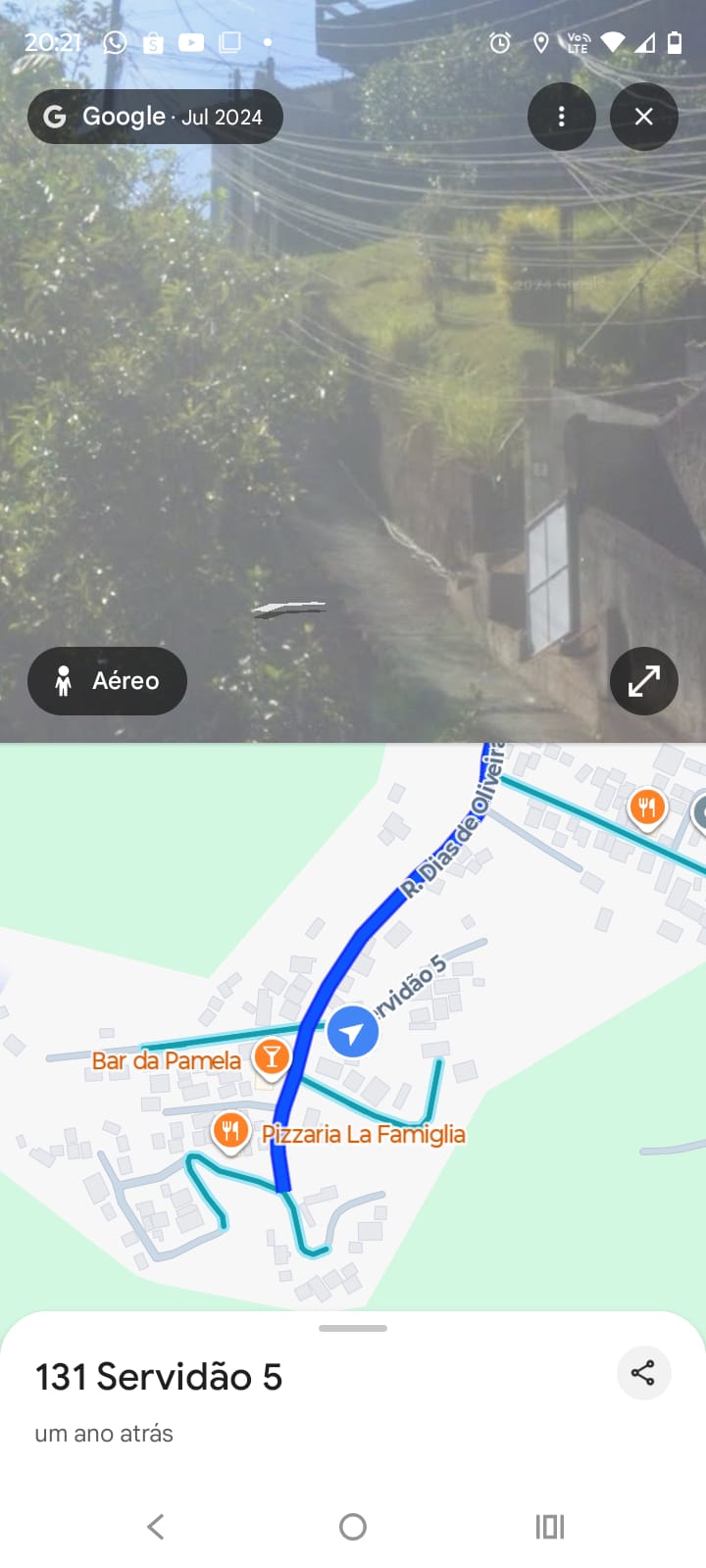Open recent apps from the navigation bar
This screenshot has width=706, height=1568.
point(550,1526)
